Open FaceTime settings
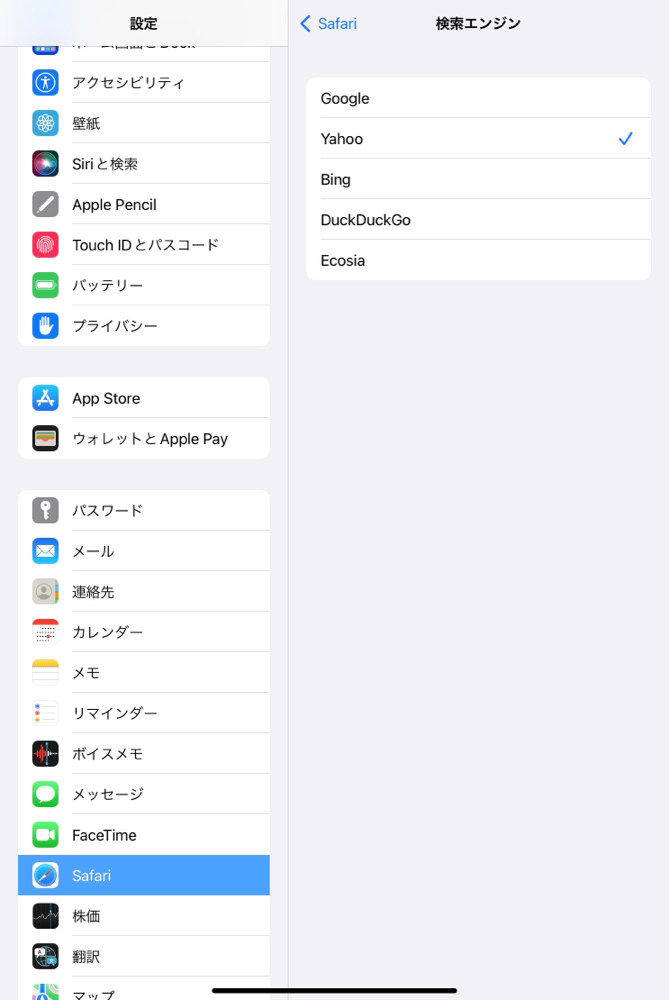Image resolution: width=669 pixels, height=1000 pixels. (x=144, y=835)
